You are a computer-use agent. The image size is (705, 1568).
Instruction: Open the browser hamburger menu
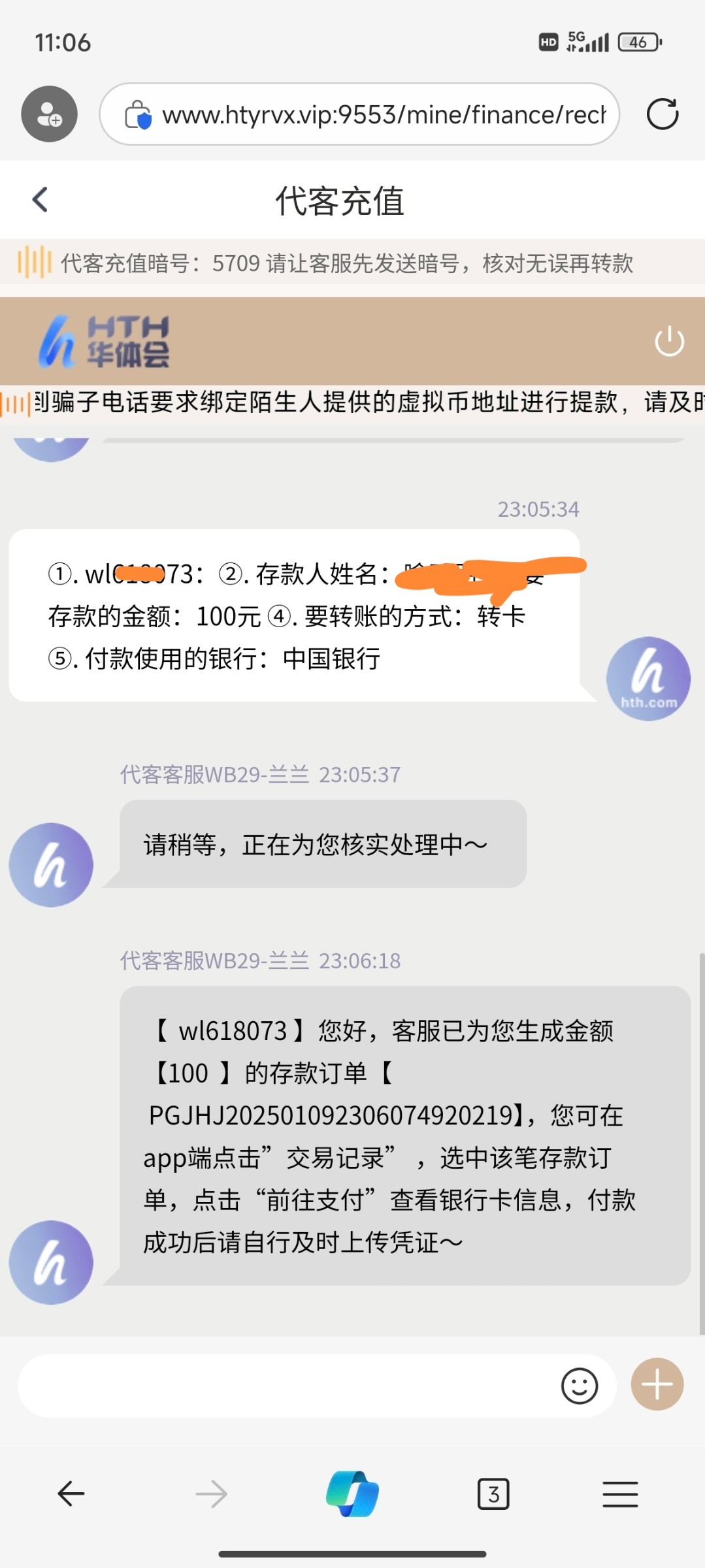coord(620,1494)
